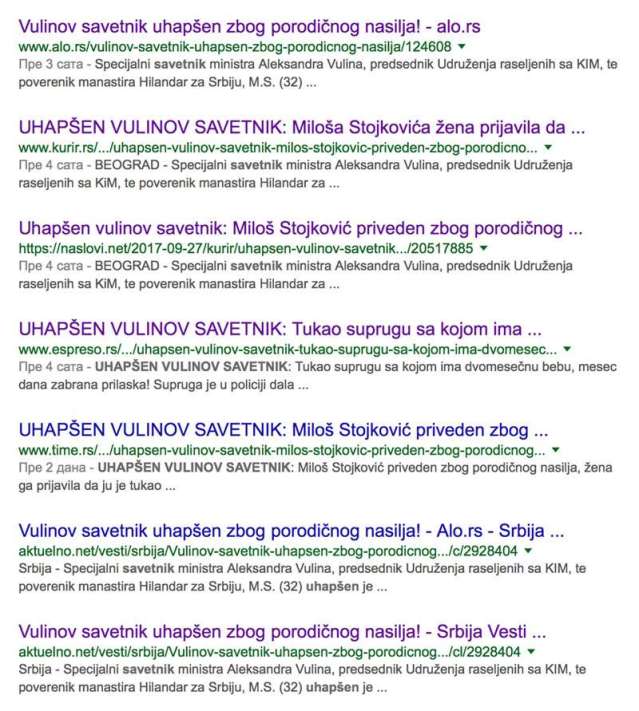The height and width of the screenshot is (711, 639).
Task: Expand the dropdown arrow beside the time.rs URL
Action: point(556,450)
